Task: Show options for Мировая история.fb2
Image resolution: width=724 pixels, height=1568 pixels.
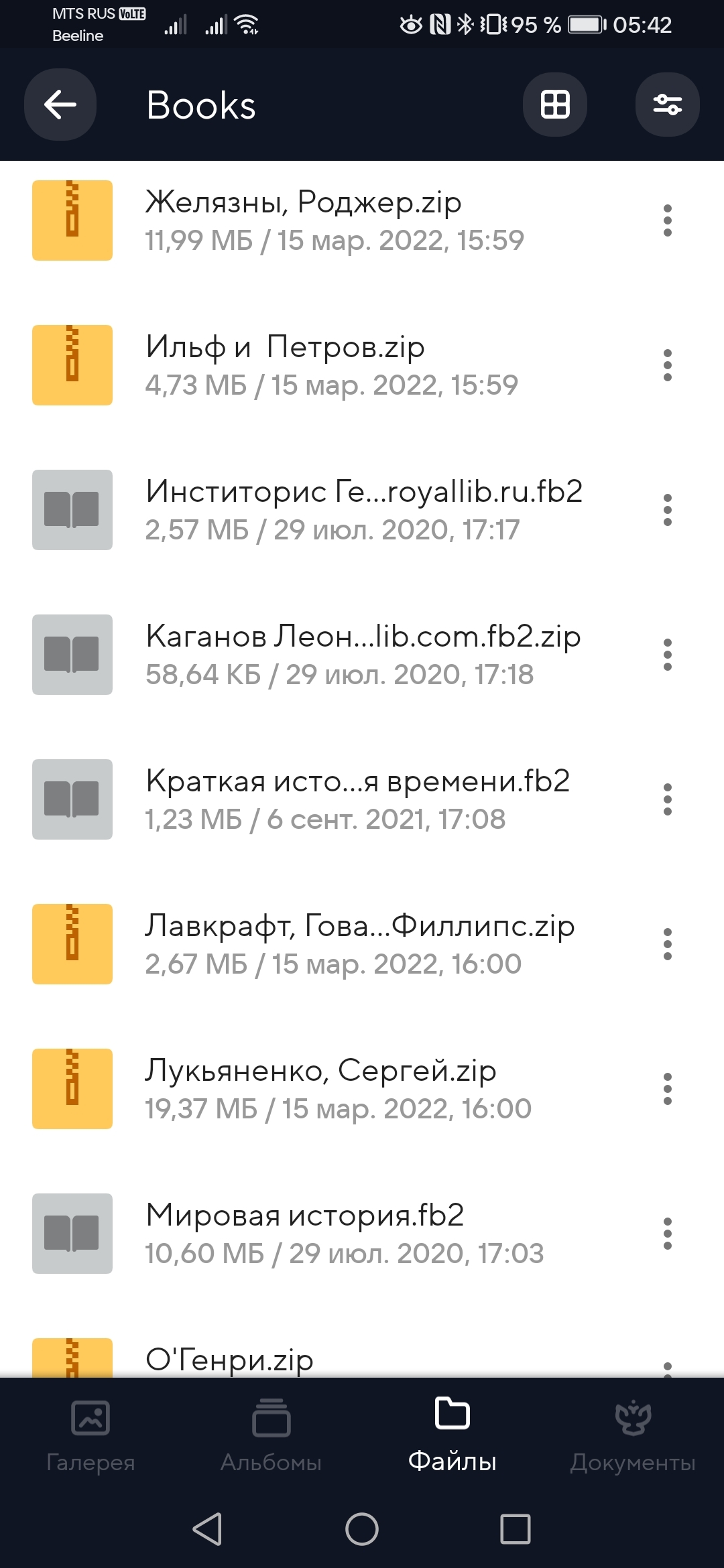Action: [667, 1234]
